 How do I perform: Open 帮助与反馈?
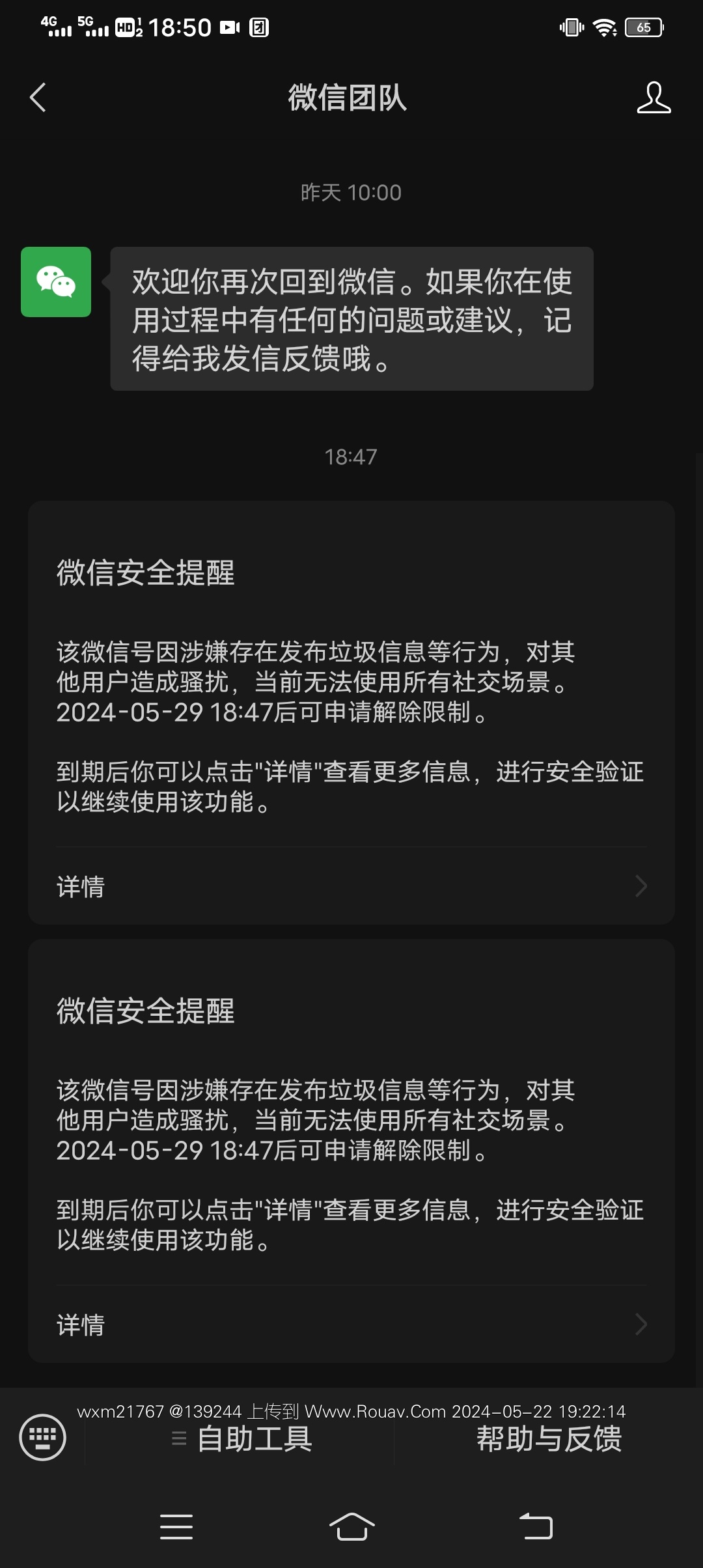click(x=548, y=1439)
